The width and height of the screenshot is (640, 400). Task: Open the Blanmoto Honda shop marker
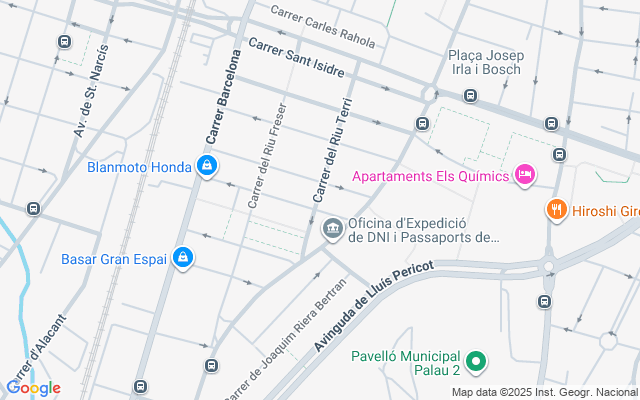tap(207, 167)
